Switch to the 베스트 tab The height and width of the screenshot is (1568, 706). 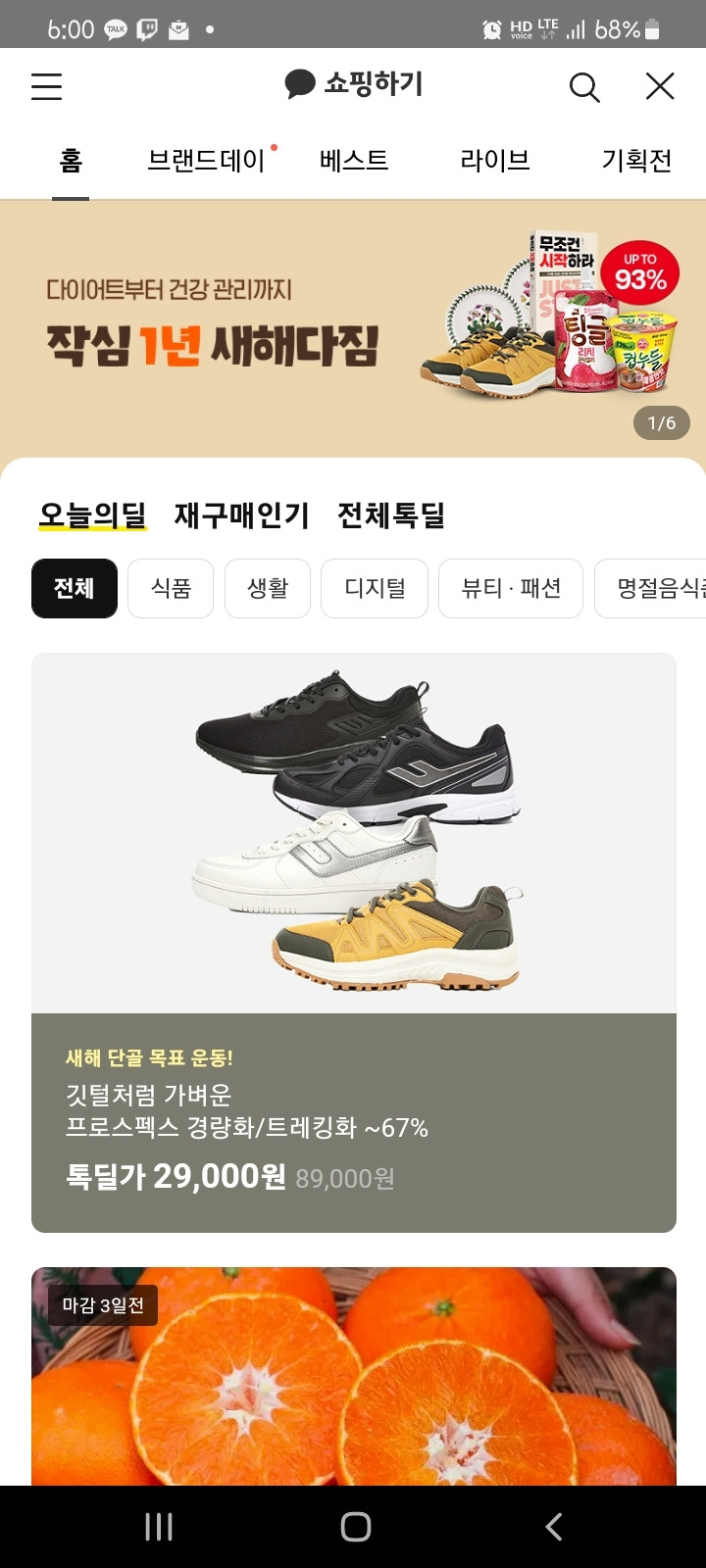tap(354, 160)
